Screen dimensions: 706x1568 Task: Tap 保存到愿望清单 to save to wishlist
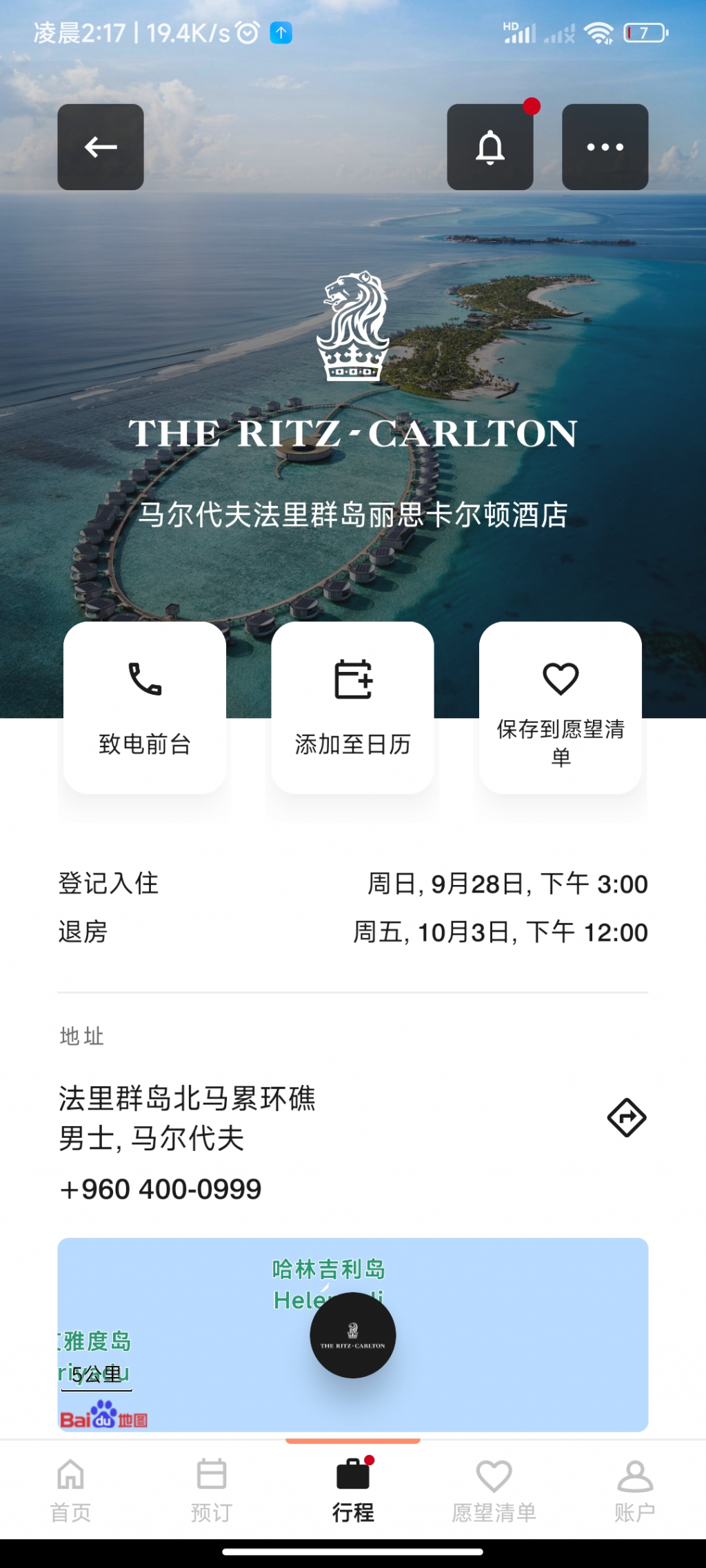(x=560, y=707)
